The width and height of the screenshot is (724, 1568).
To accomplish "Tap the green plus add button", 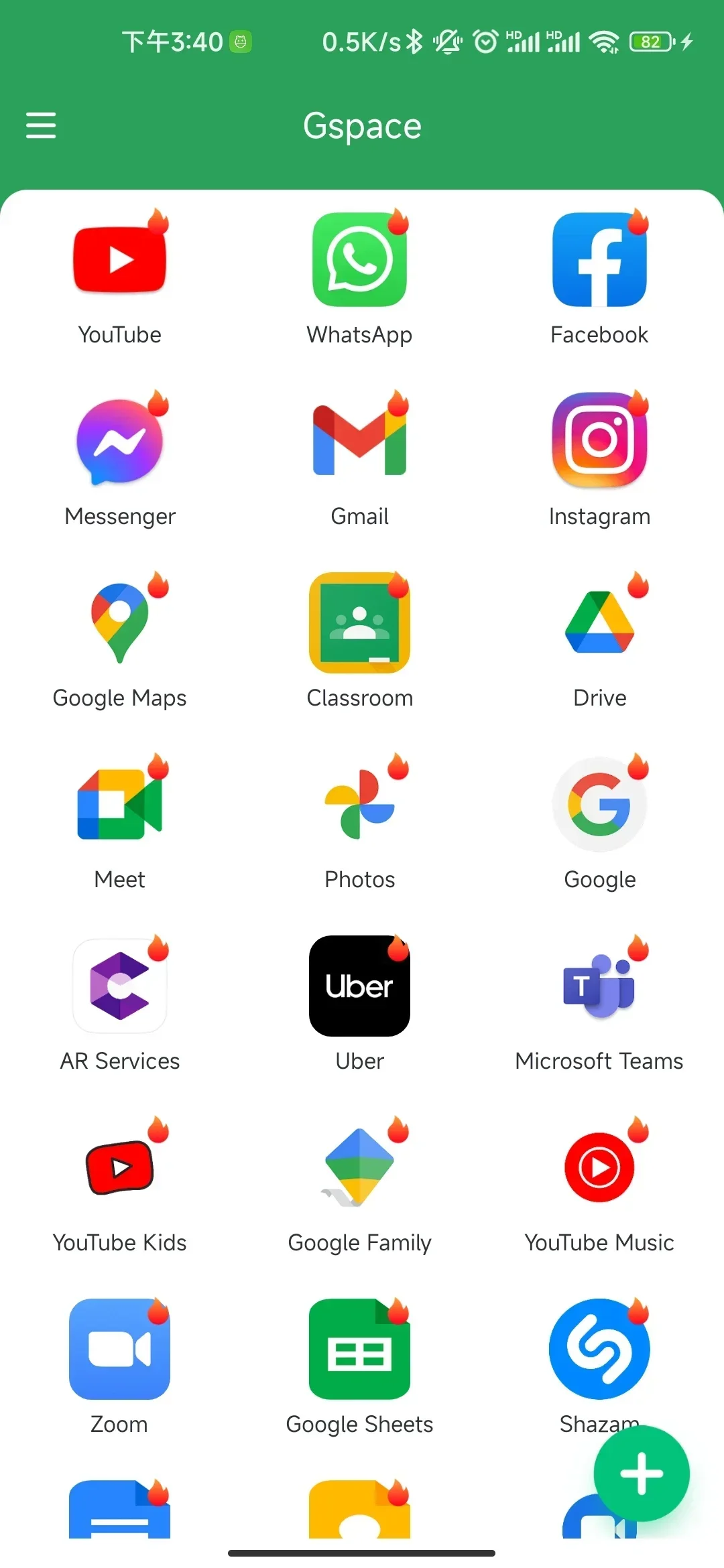I will click(x=642, y=1474).
